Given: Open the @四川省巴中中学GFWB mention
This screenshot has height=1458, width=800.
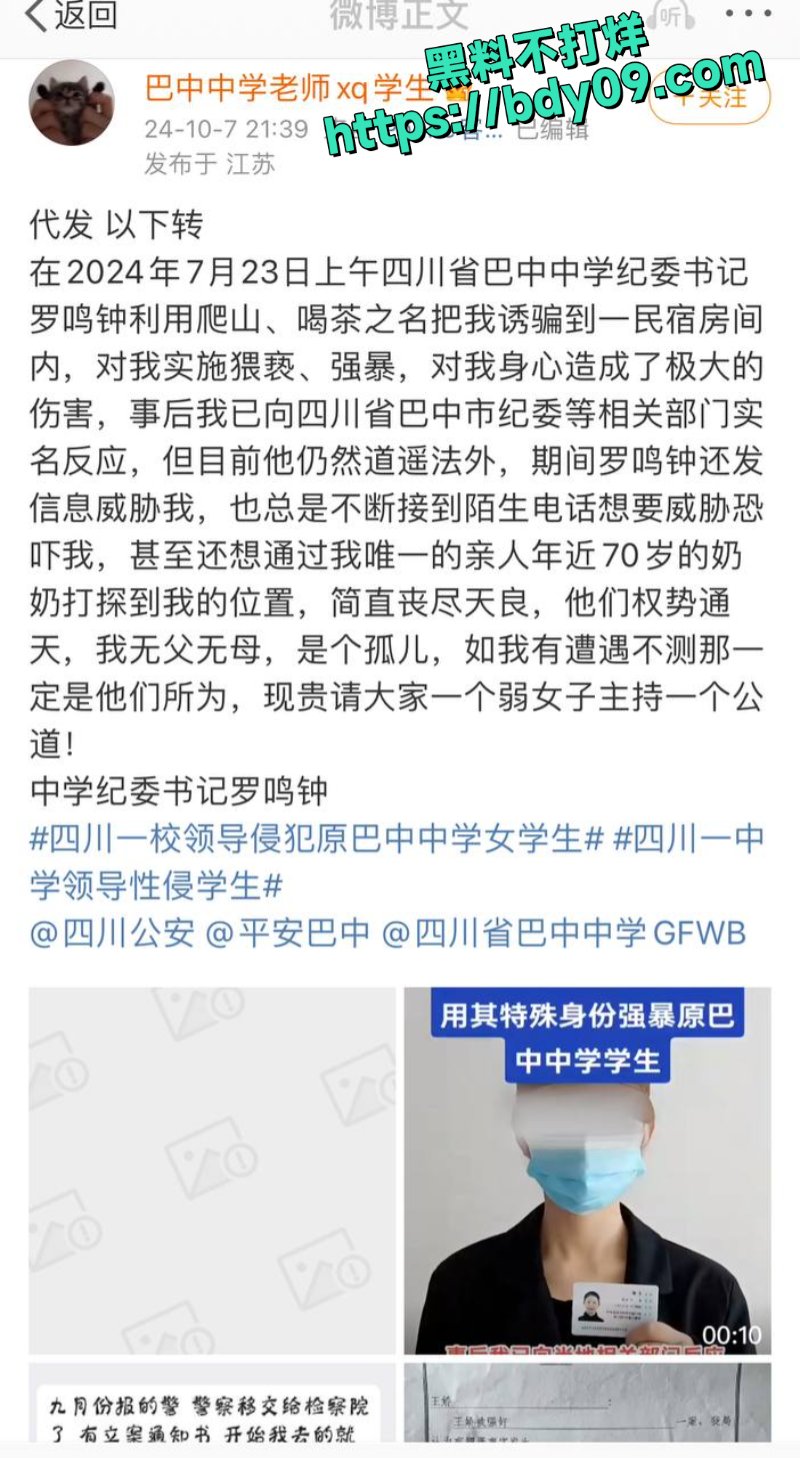Looking at the screenshot, I should pos(565,933).
